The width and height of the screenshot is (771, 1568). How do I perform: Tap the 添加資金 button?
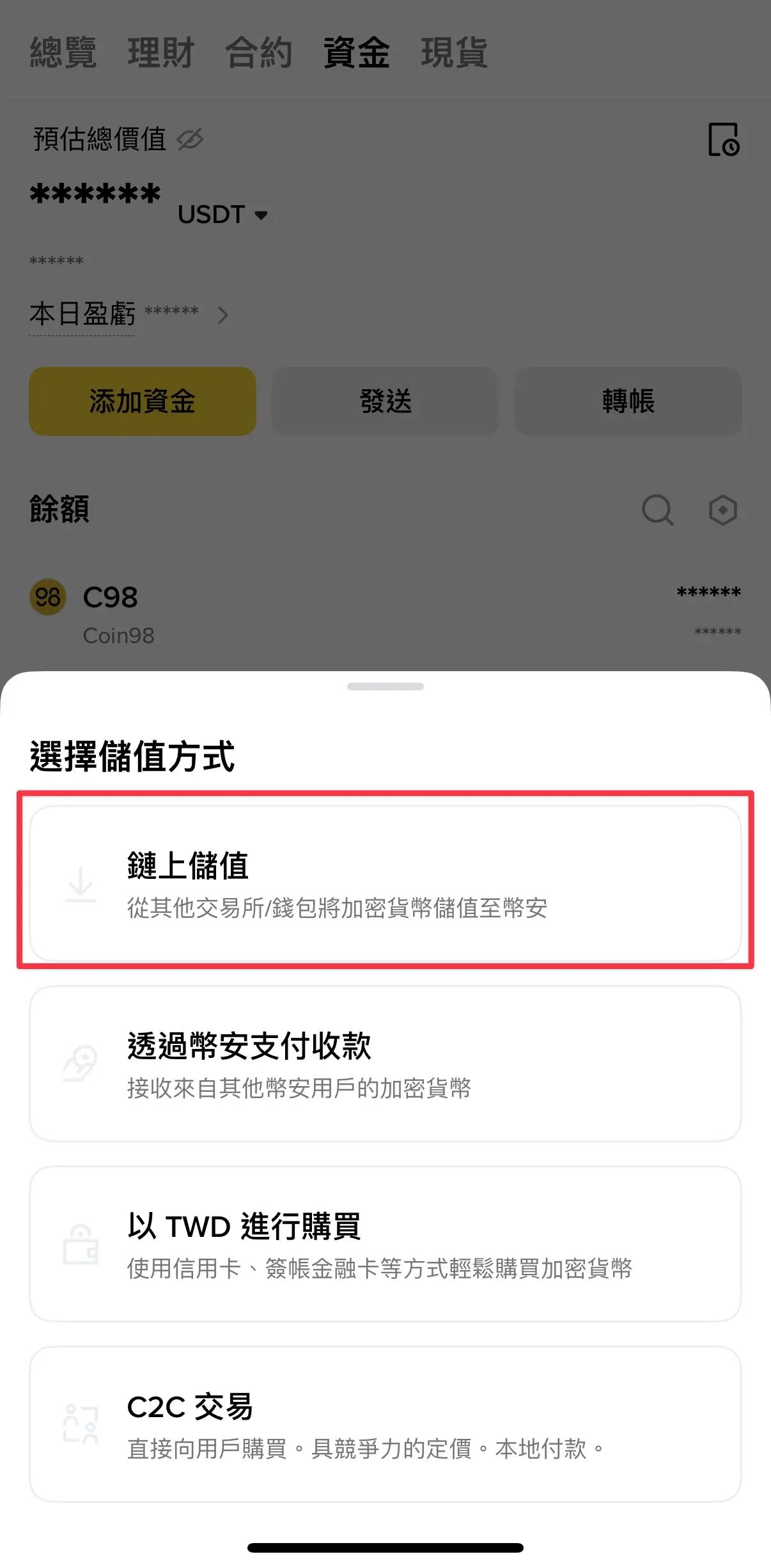[143, 401]
